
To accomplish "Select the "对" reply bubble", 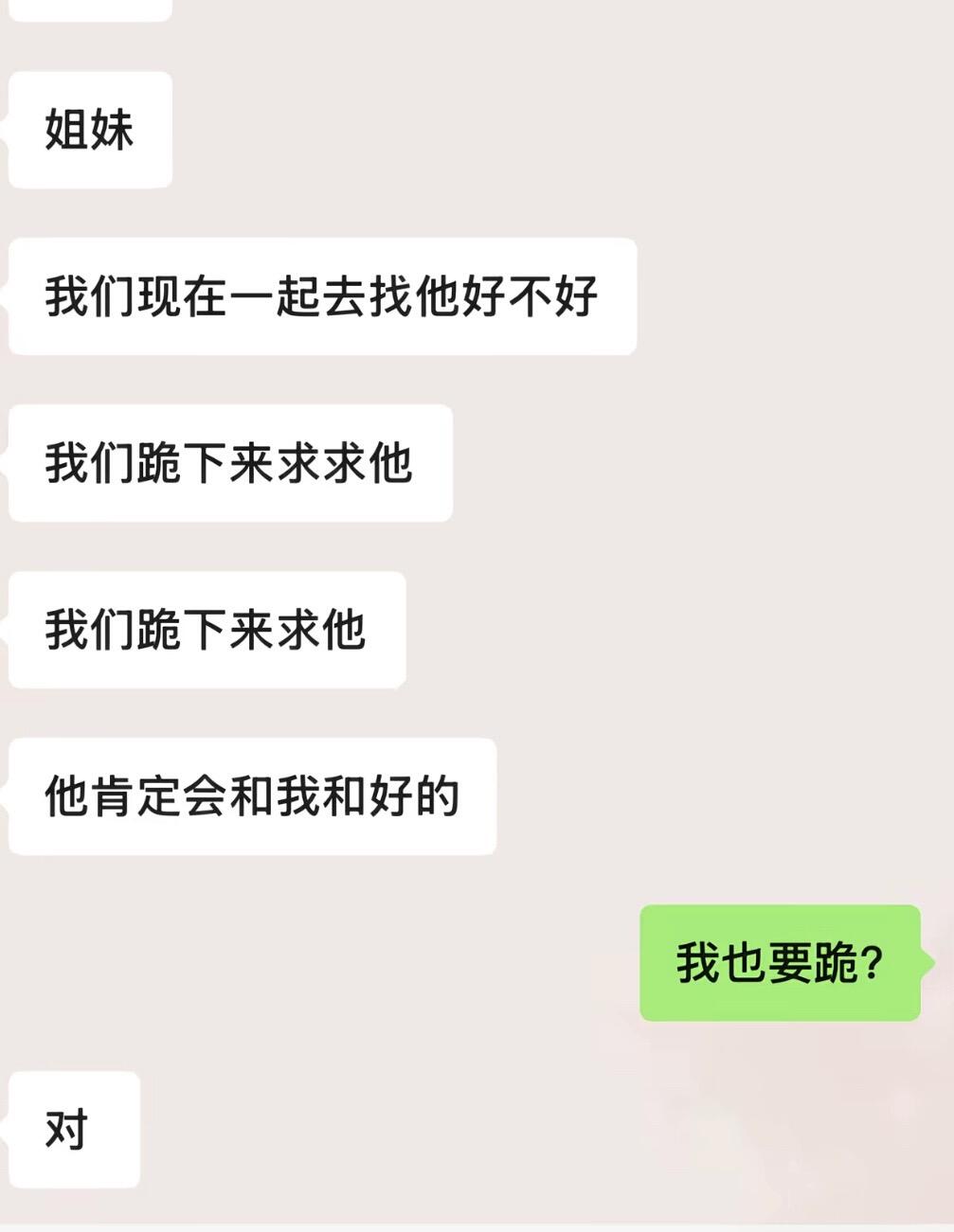I will tap(73, 1127).
